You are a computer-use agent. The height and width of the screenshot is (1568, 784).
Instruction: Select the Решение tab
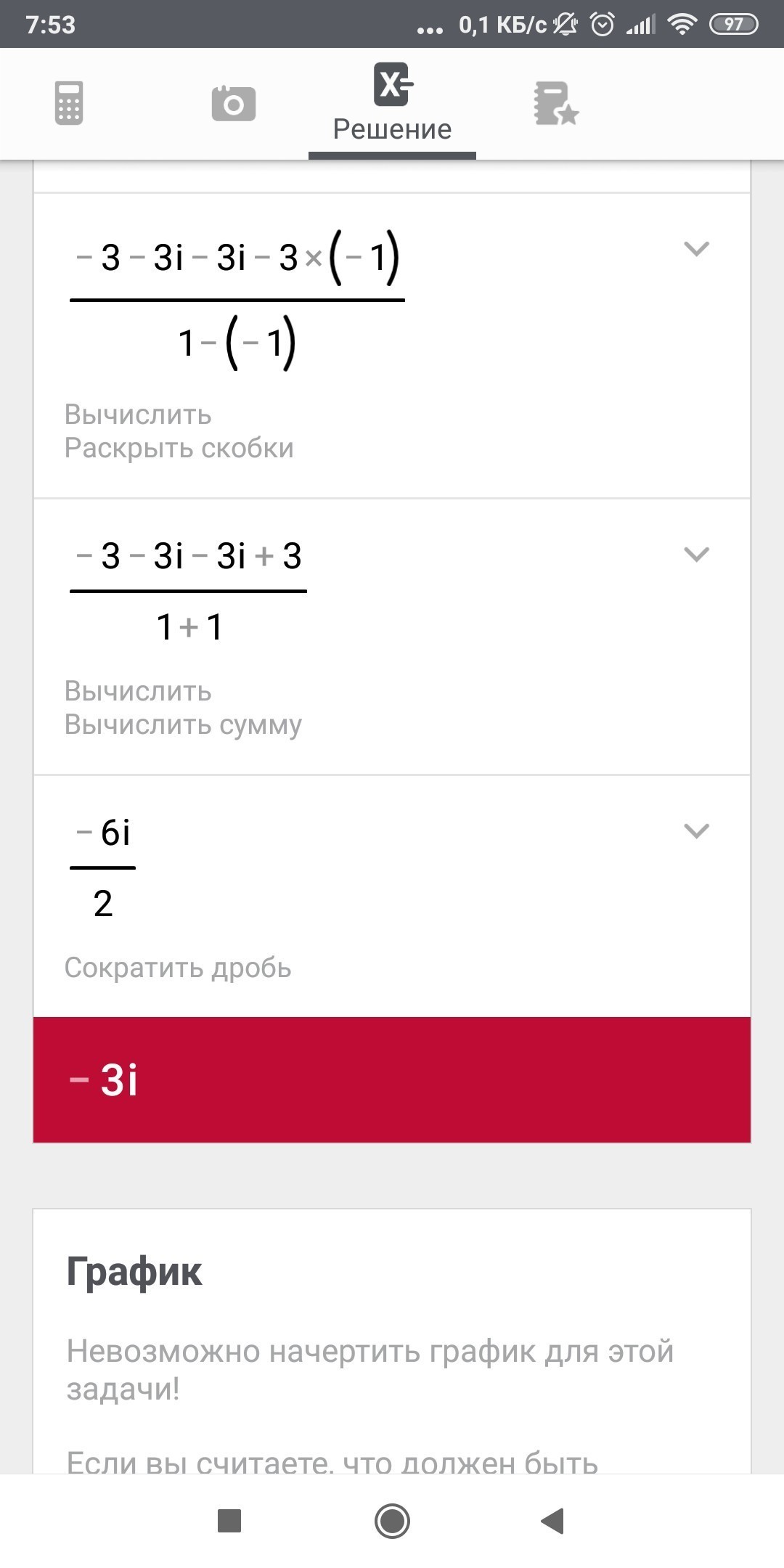coord(392,103)
